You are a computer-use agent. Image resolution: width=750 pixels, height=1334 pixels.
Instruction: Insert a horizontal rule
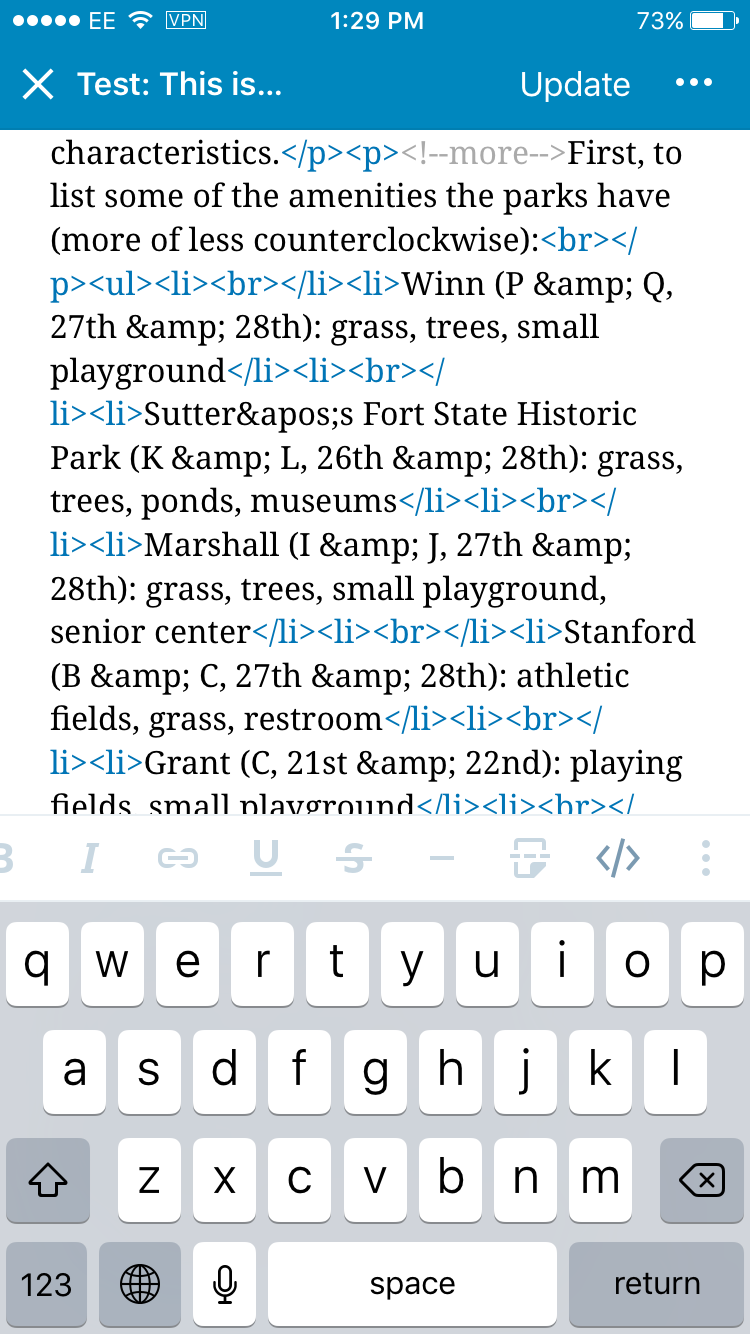coord(441,858)
